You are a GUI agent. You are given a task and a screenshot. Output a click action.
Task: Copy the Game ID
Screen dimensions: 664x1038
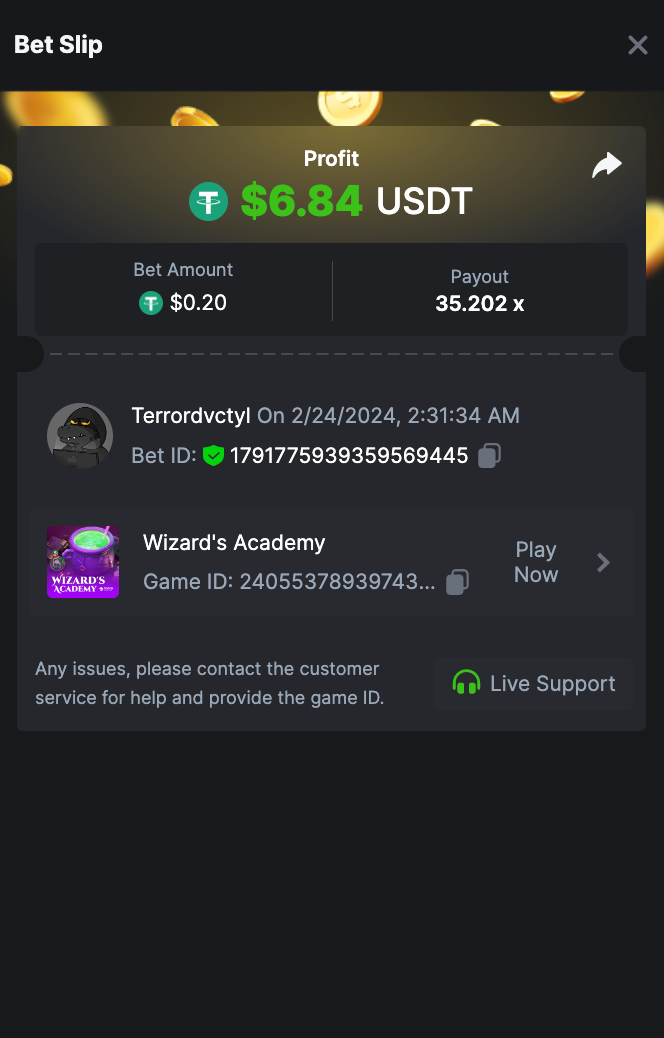[457, 582]
